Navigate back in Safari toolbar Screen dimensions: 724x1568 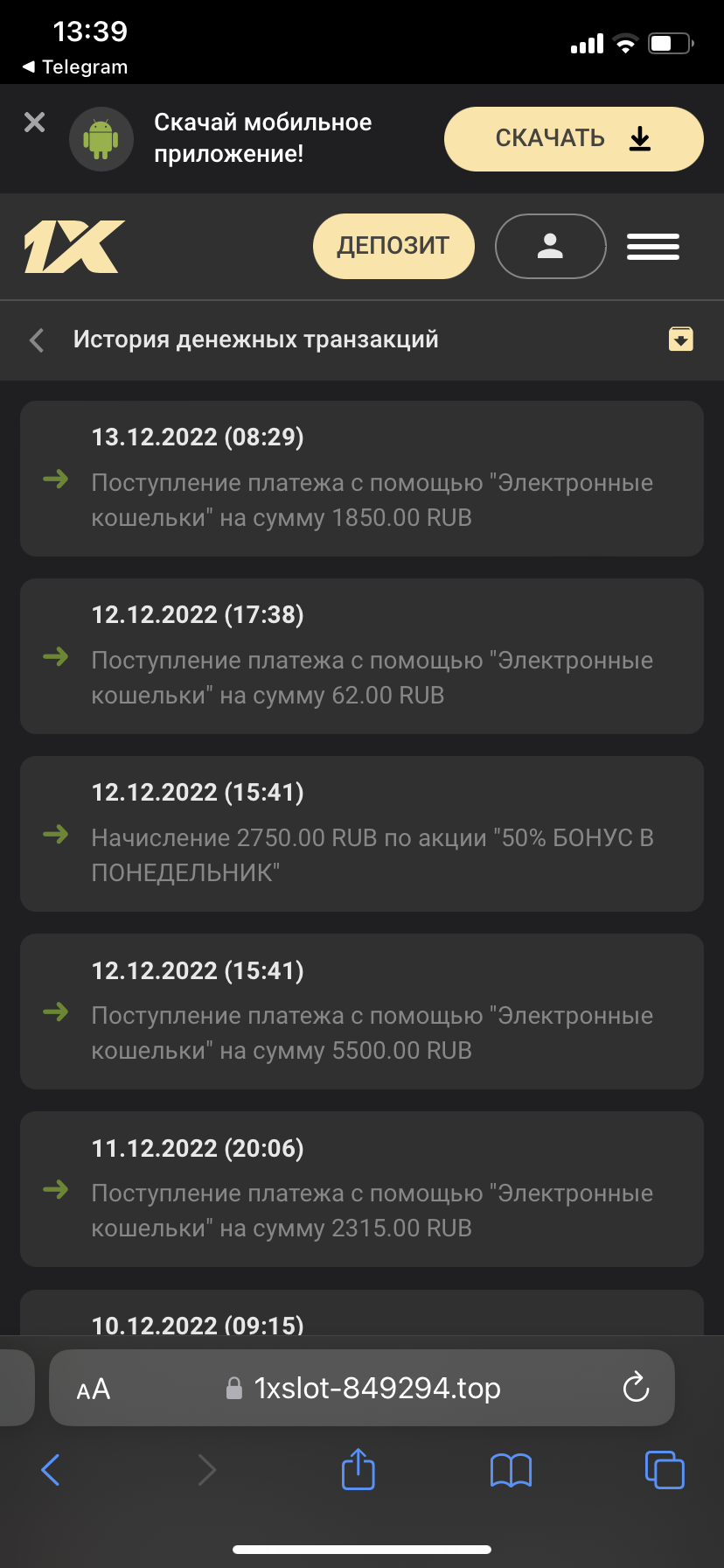51,1470
